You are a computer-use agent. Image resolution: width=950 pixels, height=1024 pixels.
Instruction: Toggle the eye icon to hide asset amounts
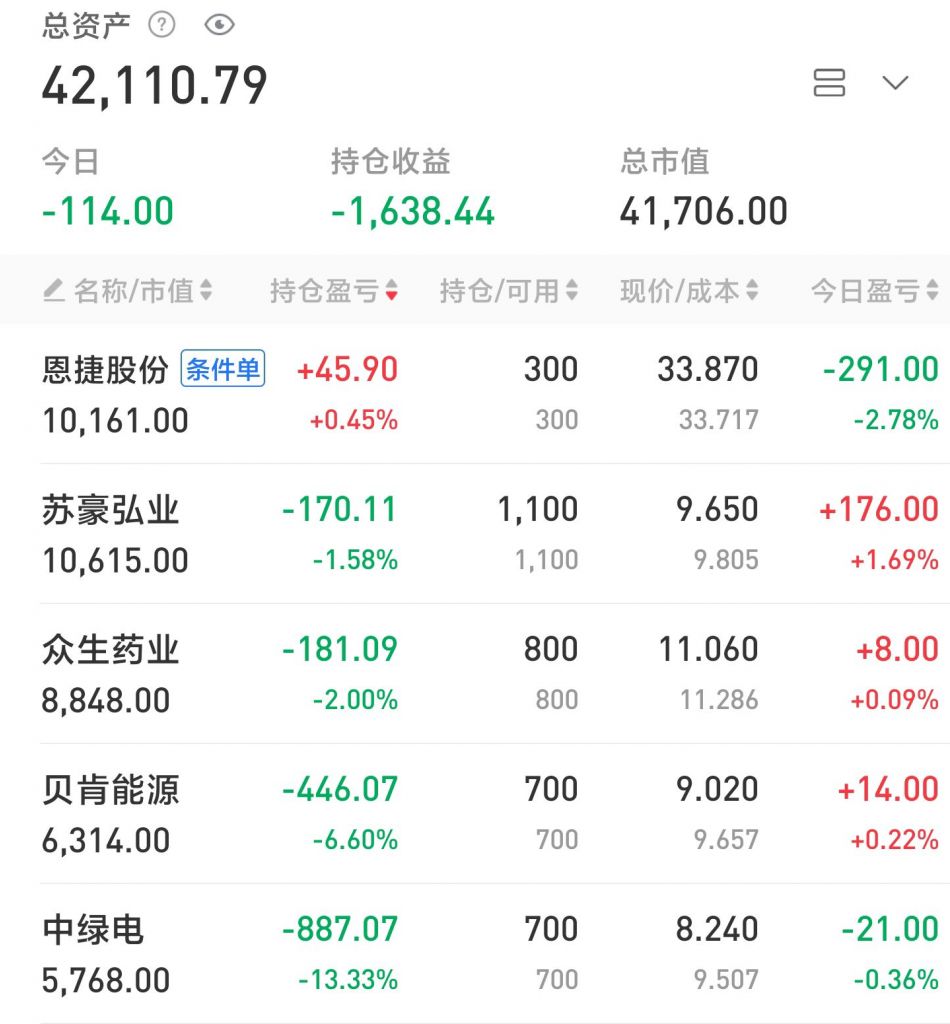(219, 24)
